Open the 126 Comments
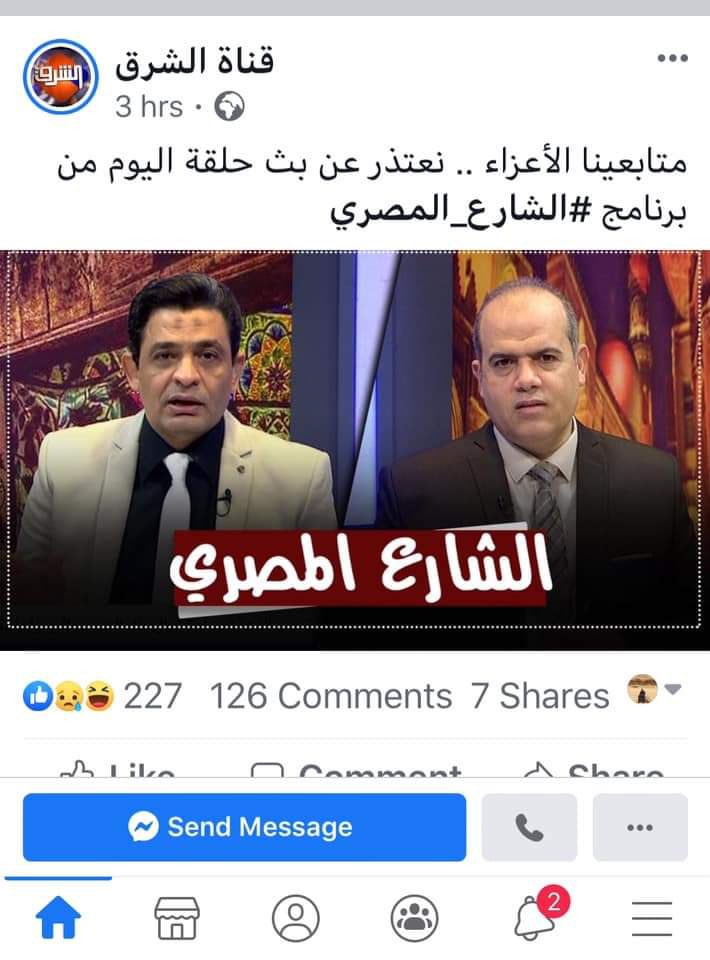 click(x=330, y=695)
